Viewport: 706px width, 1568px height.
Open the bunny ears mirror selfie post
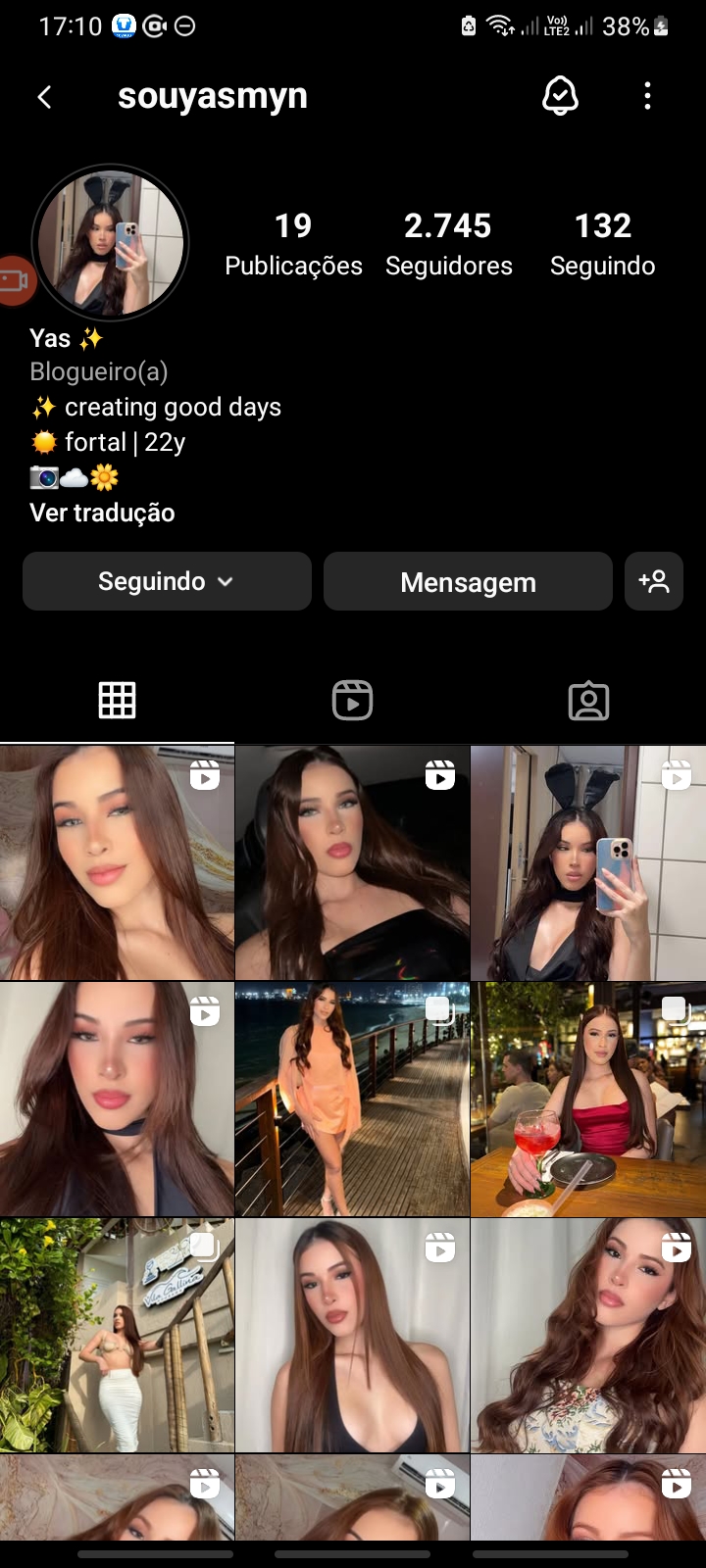(587, 863)
